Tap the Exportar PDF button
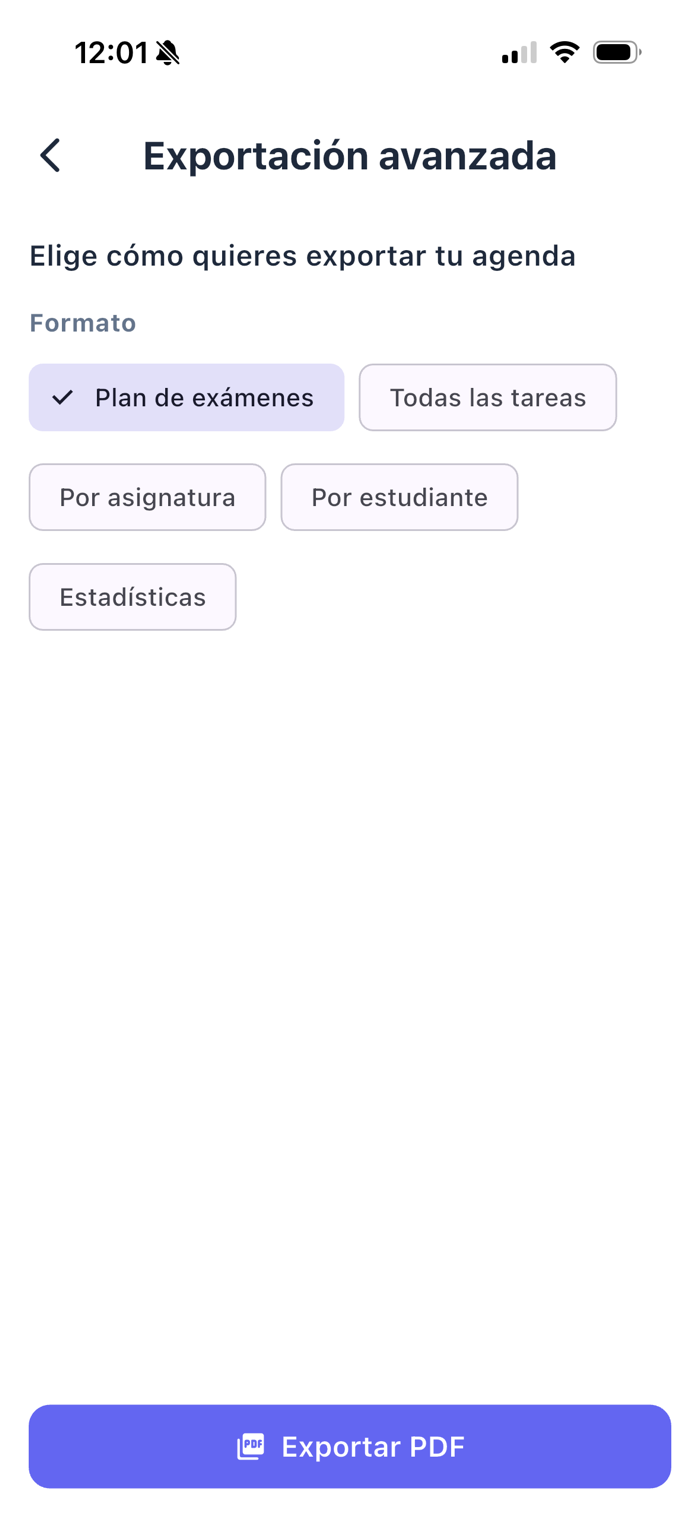The width and height of the screenshot is (700, 1518). click(350, 1446)
